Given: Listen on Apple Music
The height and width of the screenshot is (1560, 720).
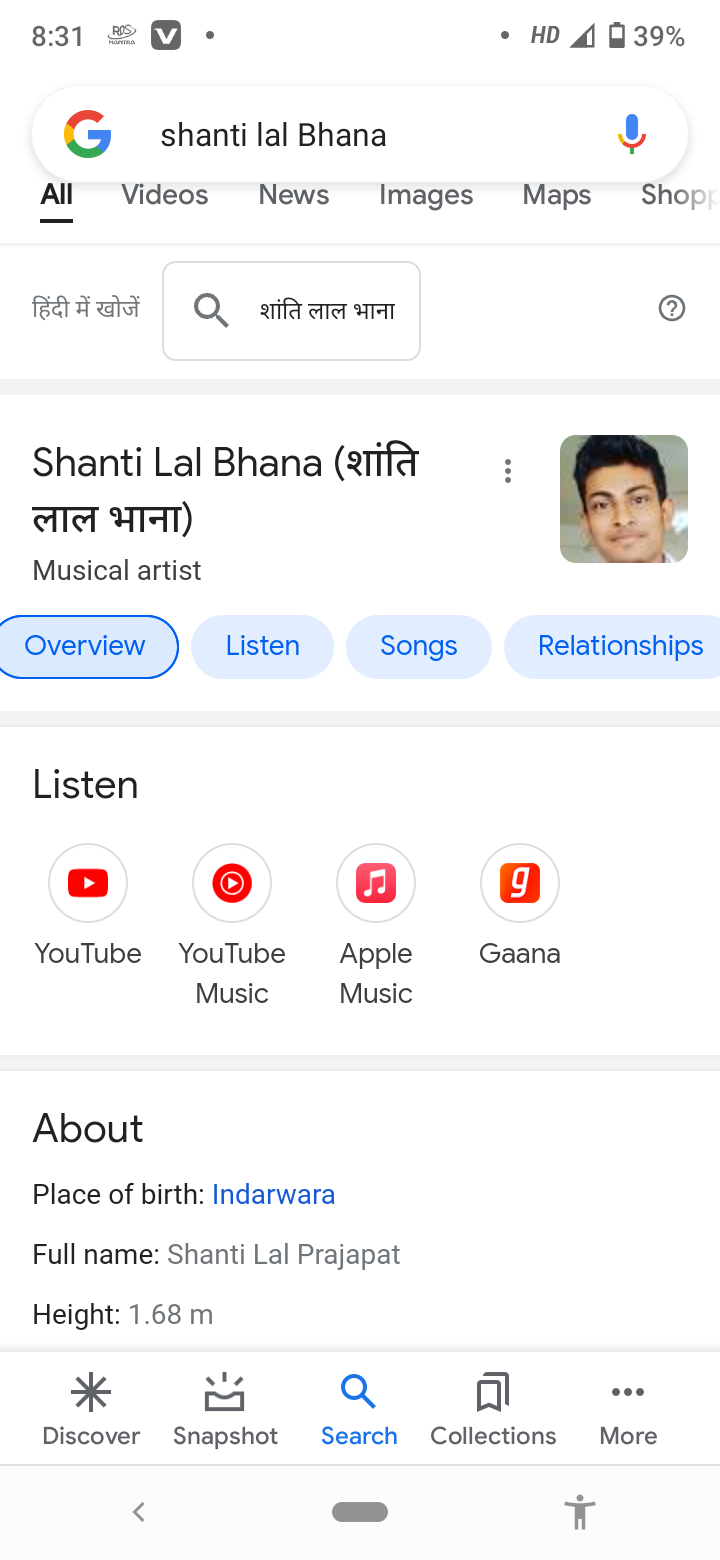Looking at the screenshot, I should 376,884.
